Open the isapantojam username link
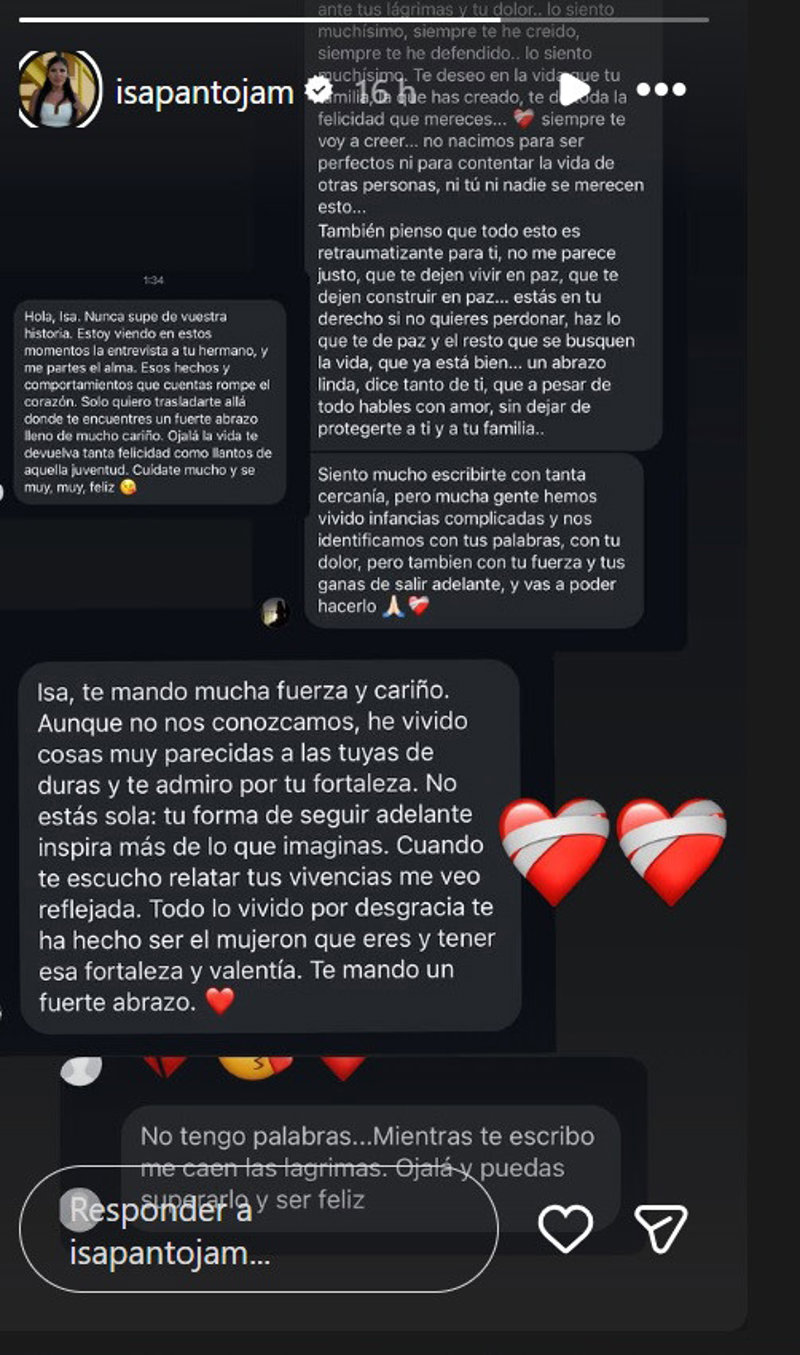 pos(205,92)
